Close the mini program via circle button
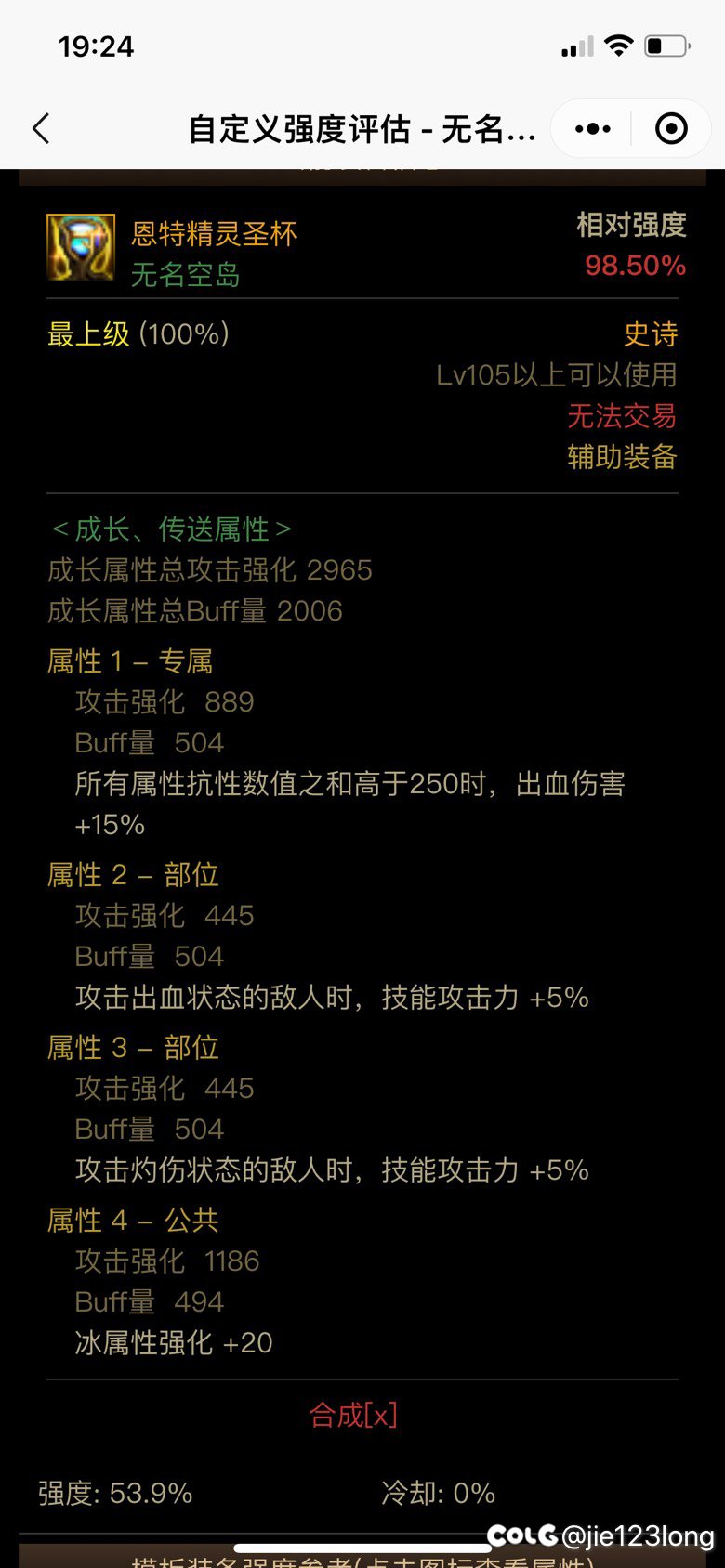 click(x=671, y=128)
